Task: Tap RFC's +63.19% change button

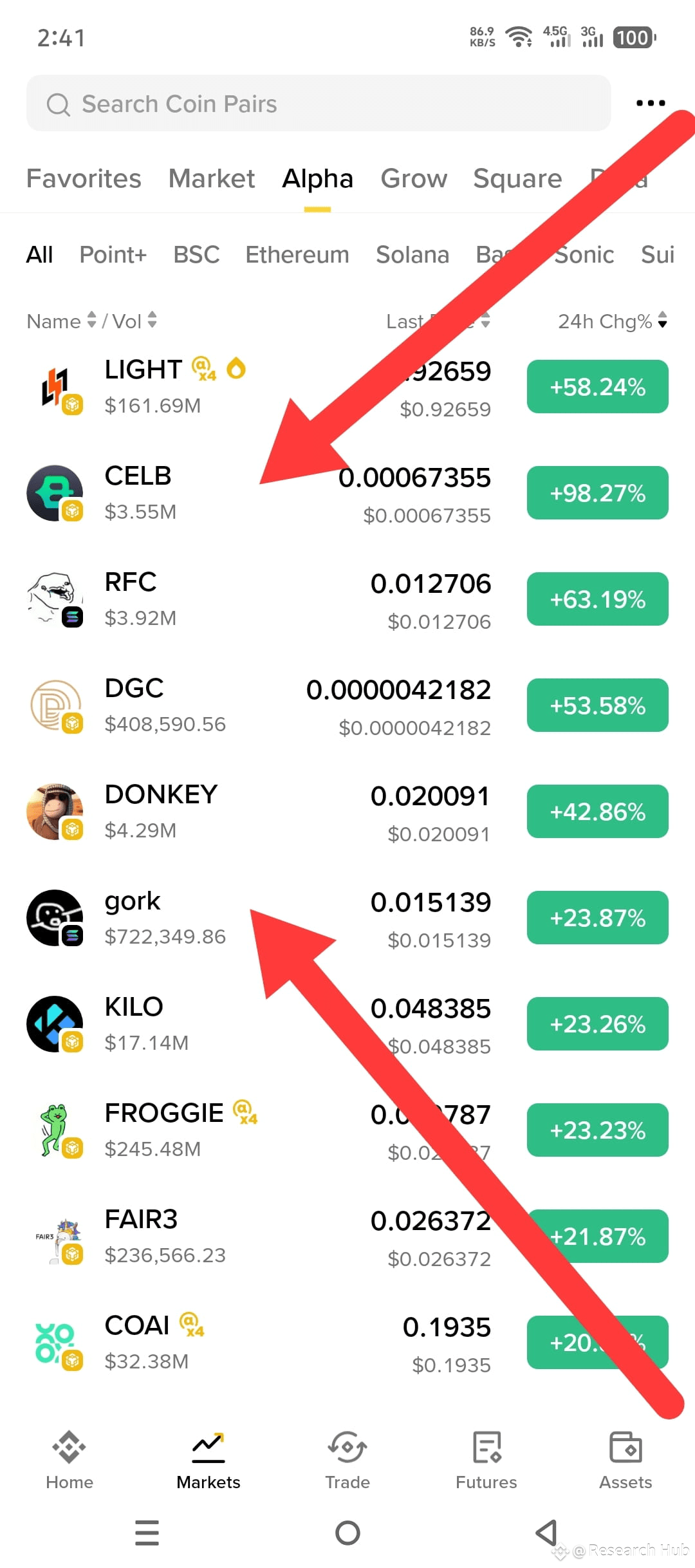Action: pos(597,599)
